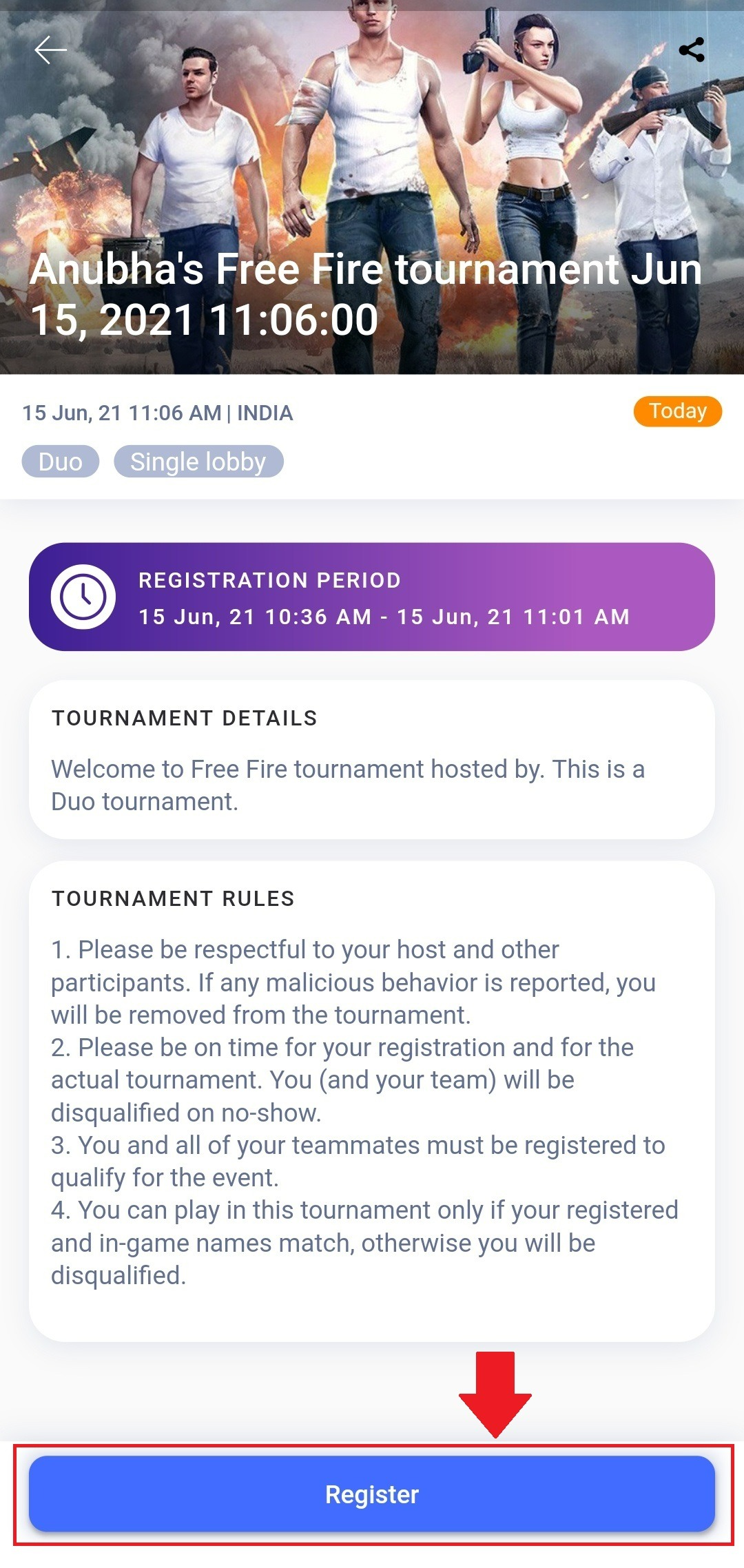Tap the Register button
The height and width of the screenshot is (1568, 744).
pyautogui.click(x=372, y=1494)
